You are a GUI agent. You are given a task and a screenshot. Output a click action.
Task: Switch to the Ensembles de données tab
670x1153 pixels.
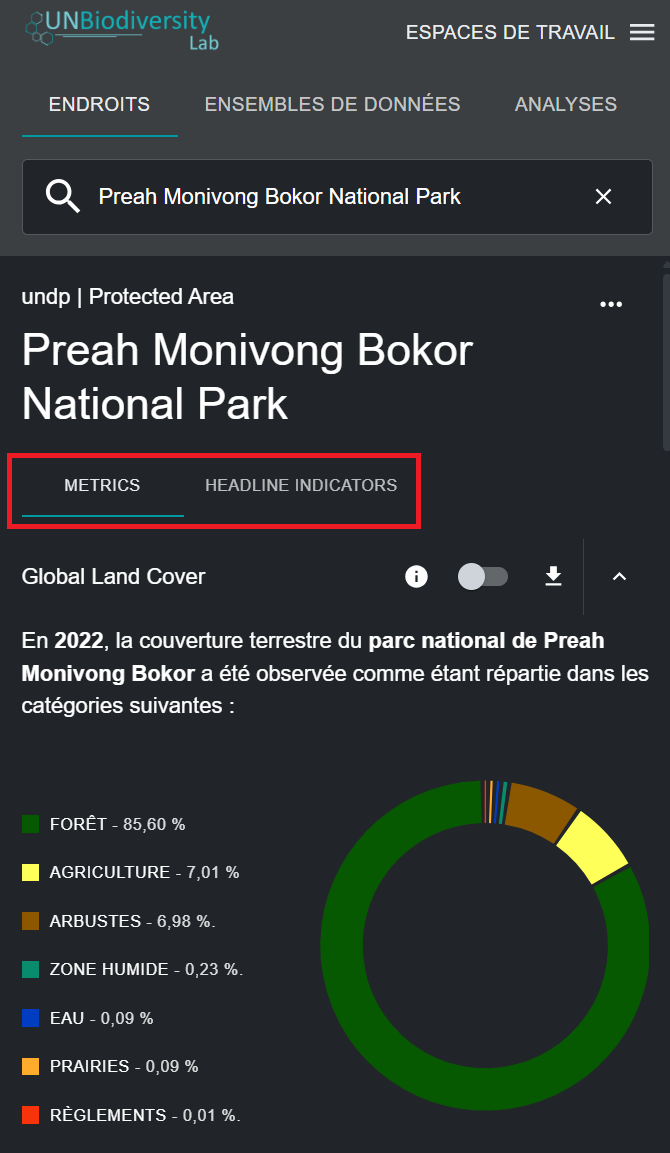point(332,104)
